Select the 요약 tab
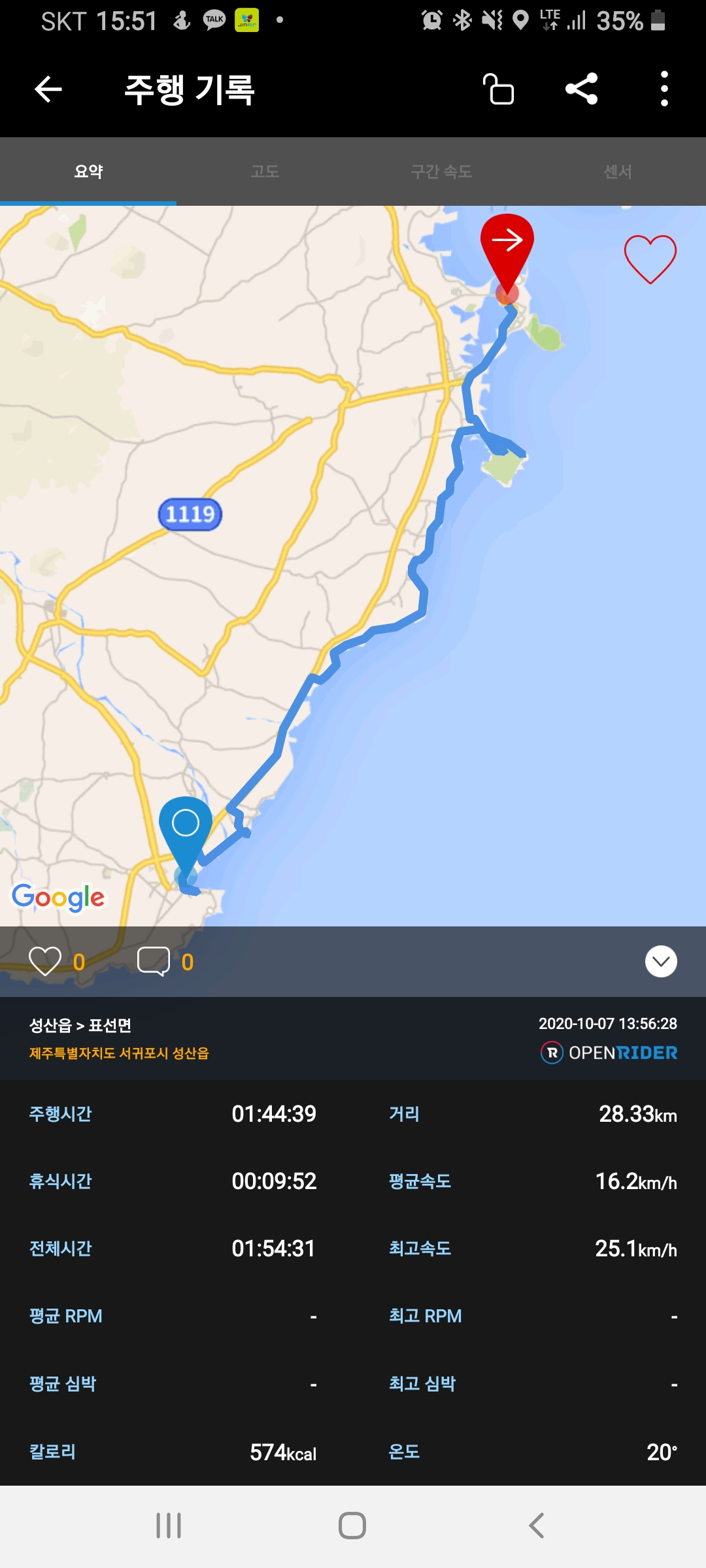706x1568 pixels. 88,172
